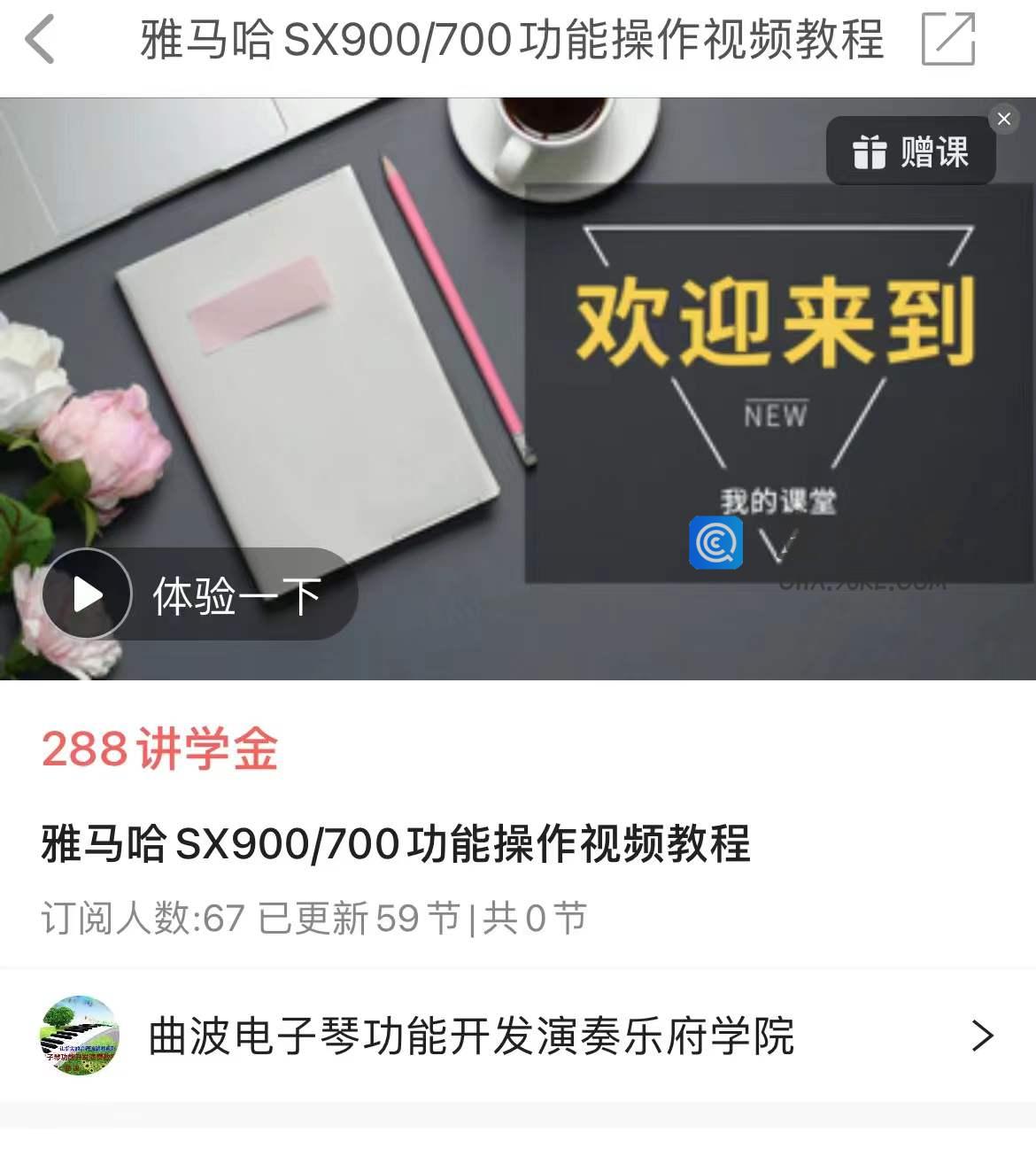Share this course via the top-right icon
The width and height of the screenshot is (1036, 1164).
point(947,39)
